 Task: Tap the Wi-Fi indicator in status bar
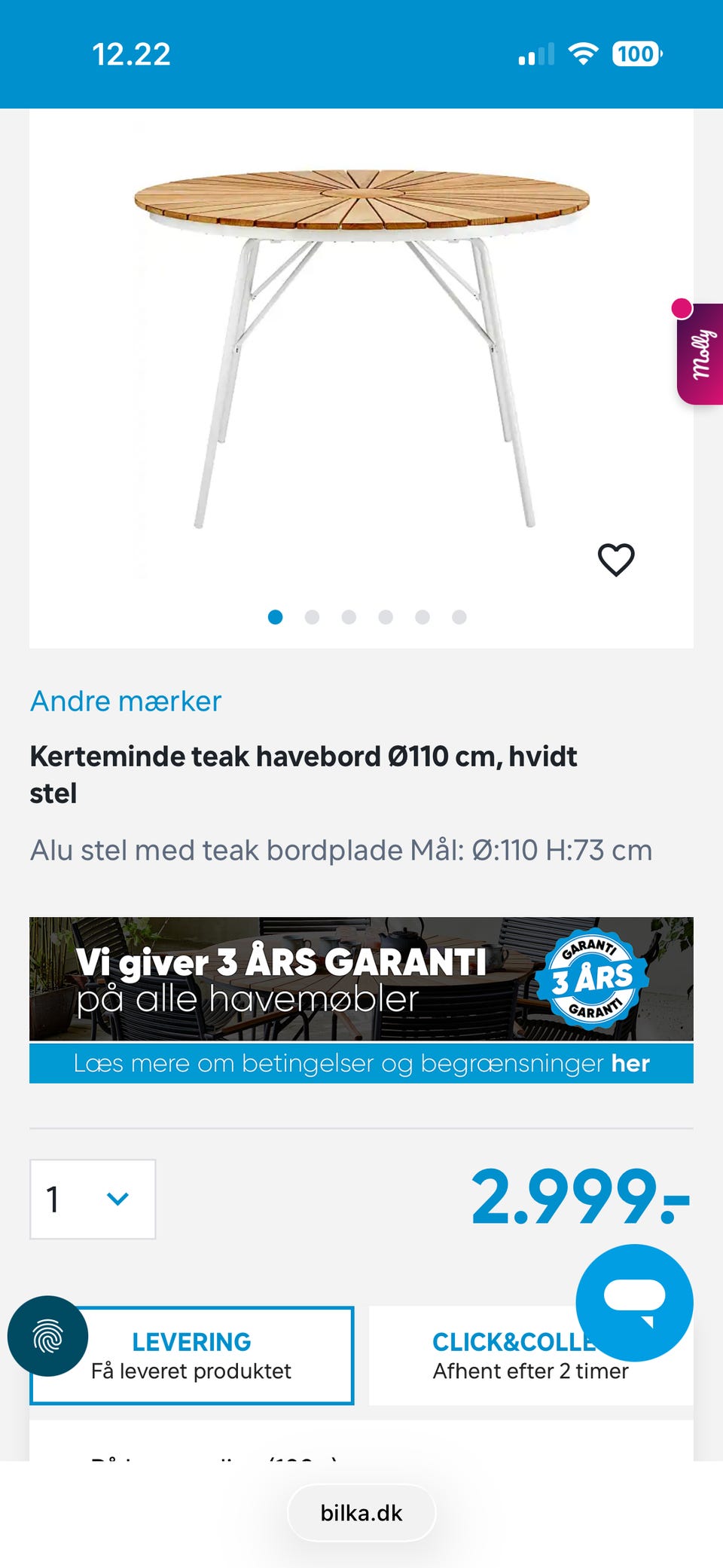[581, 53]
